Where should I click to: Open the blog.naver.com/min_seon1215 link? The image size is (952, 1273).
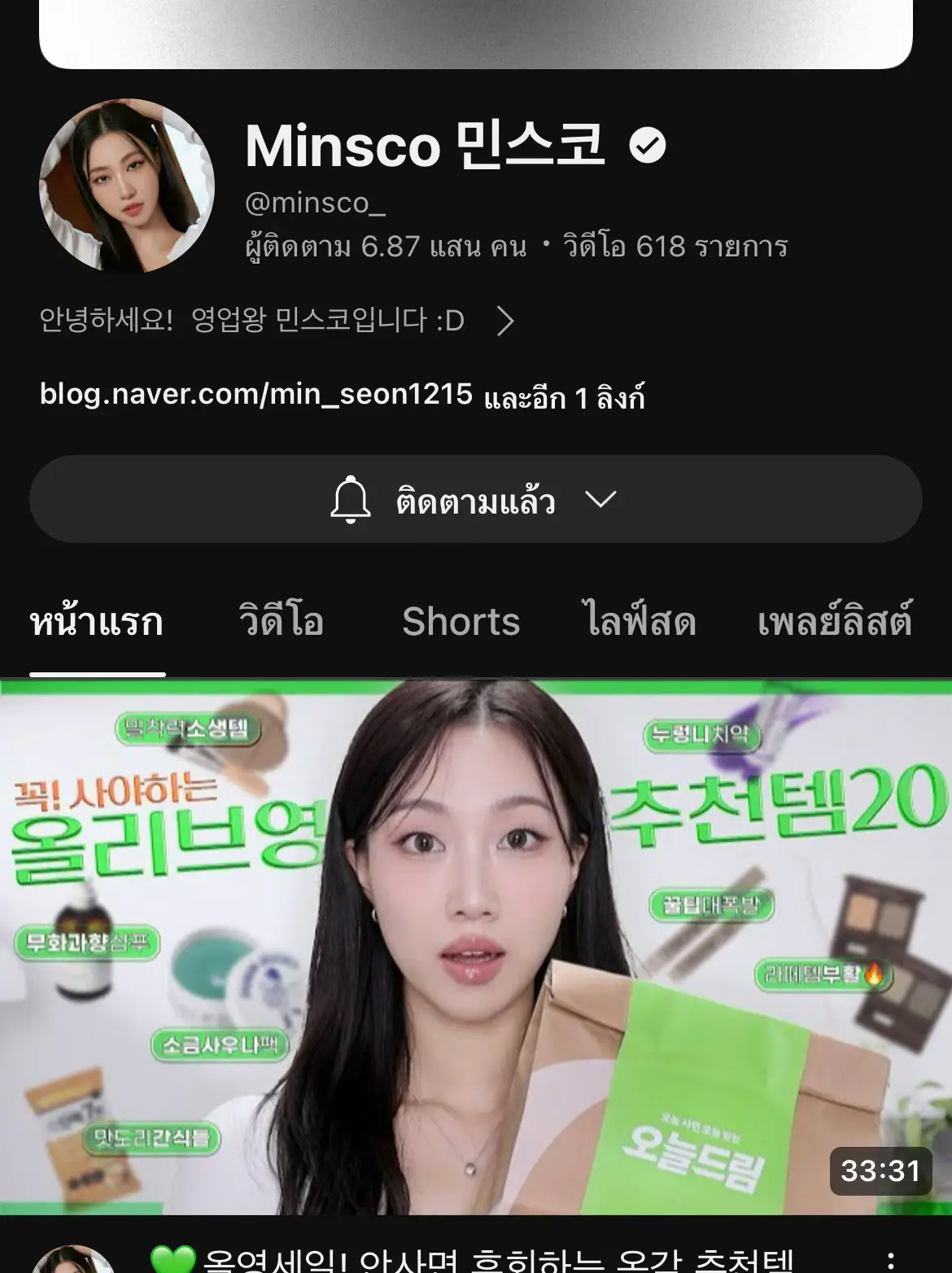point(256,395)
